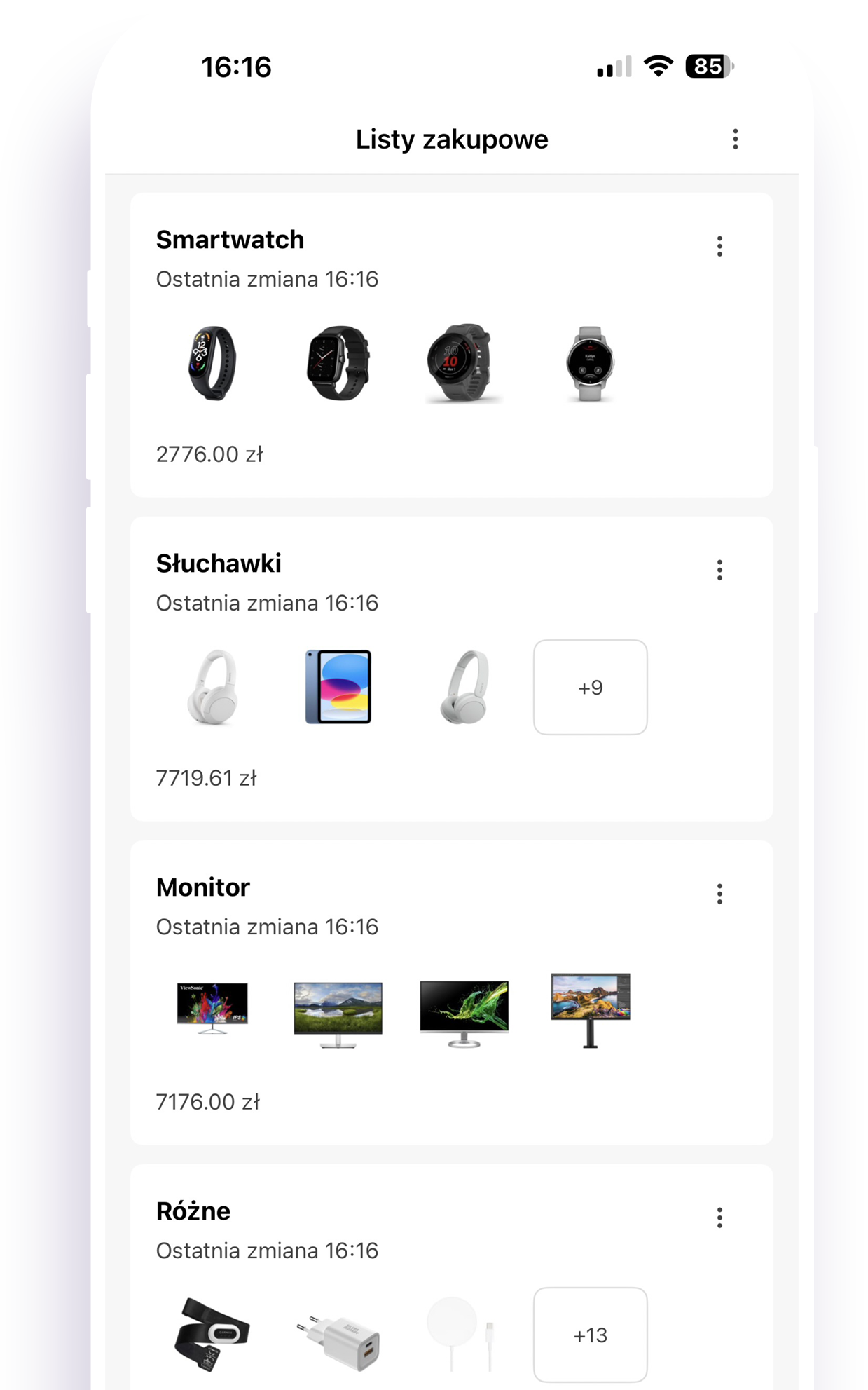The height and width of the screenshot is (1390, 868).
Task: Open the Smartwatch shopping list
Action: pos(230,240)
